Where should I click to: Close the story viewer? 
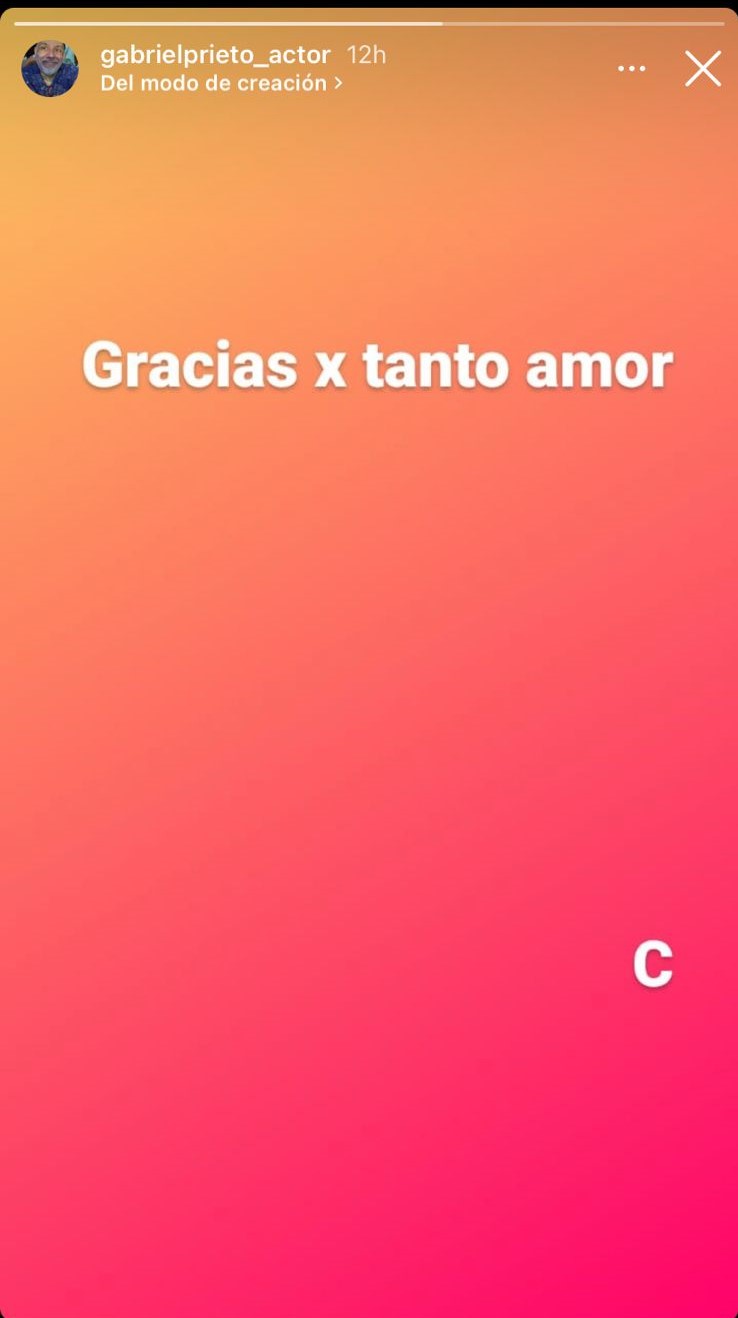[702, 69]
